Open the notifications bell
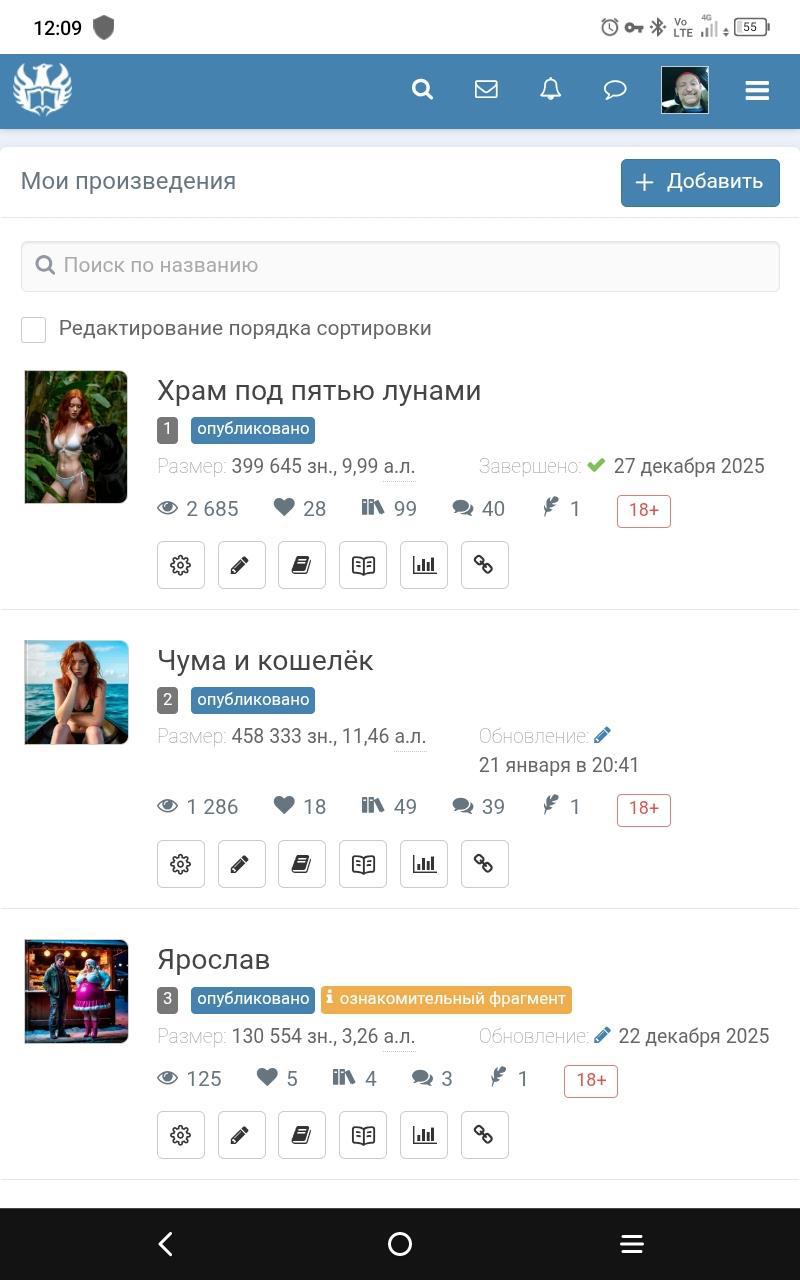 [x=550, y=90]
